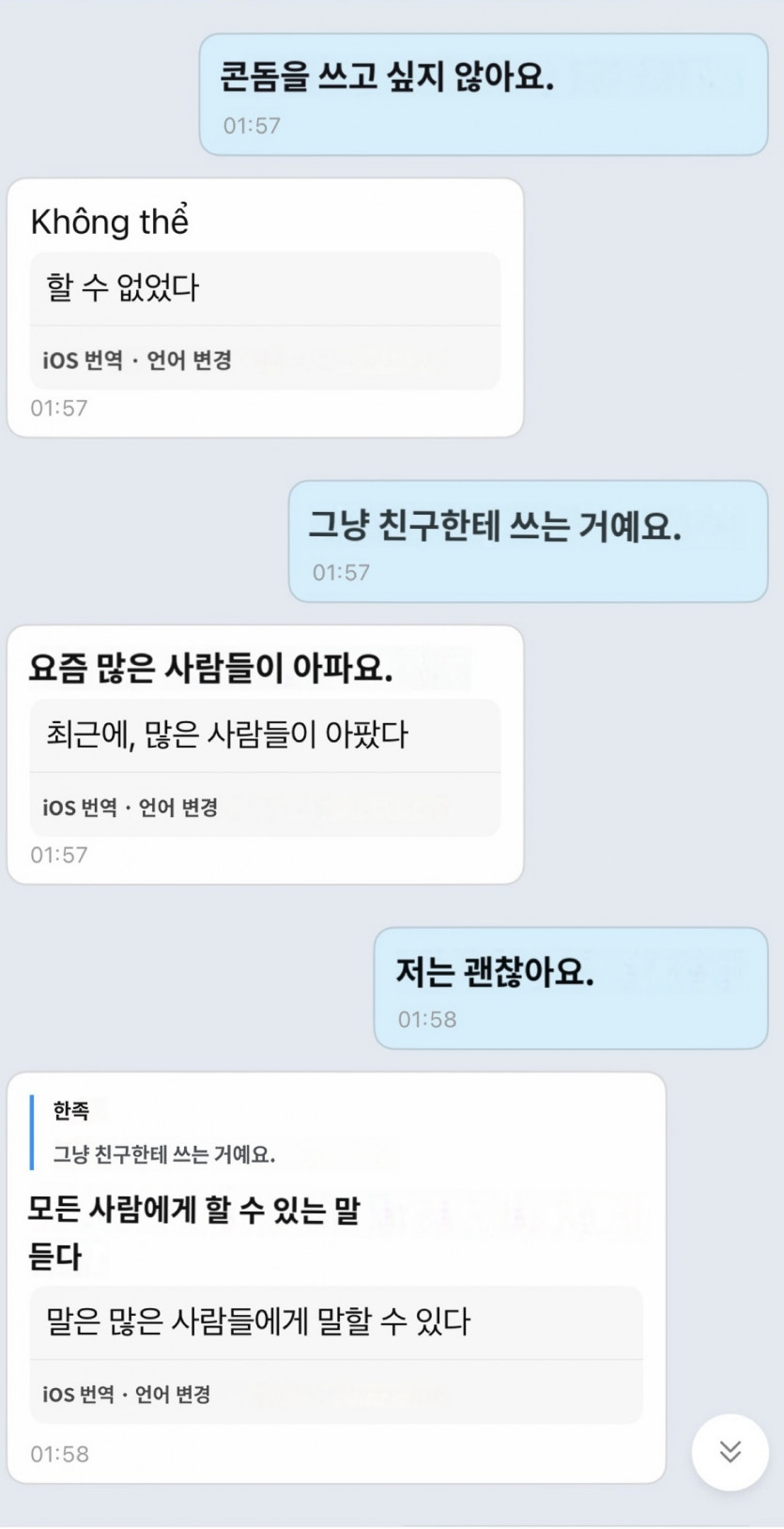Change language for the 최근에, 많은 사람들이 아팠다 translation
The height and width of the screenshot is (1529, 784).
[178, 807]
